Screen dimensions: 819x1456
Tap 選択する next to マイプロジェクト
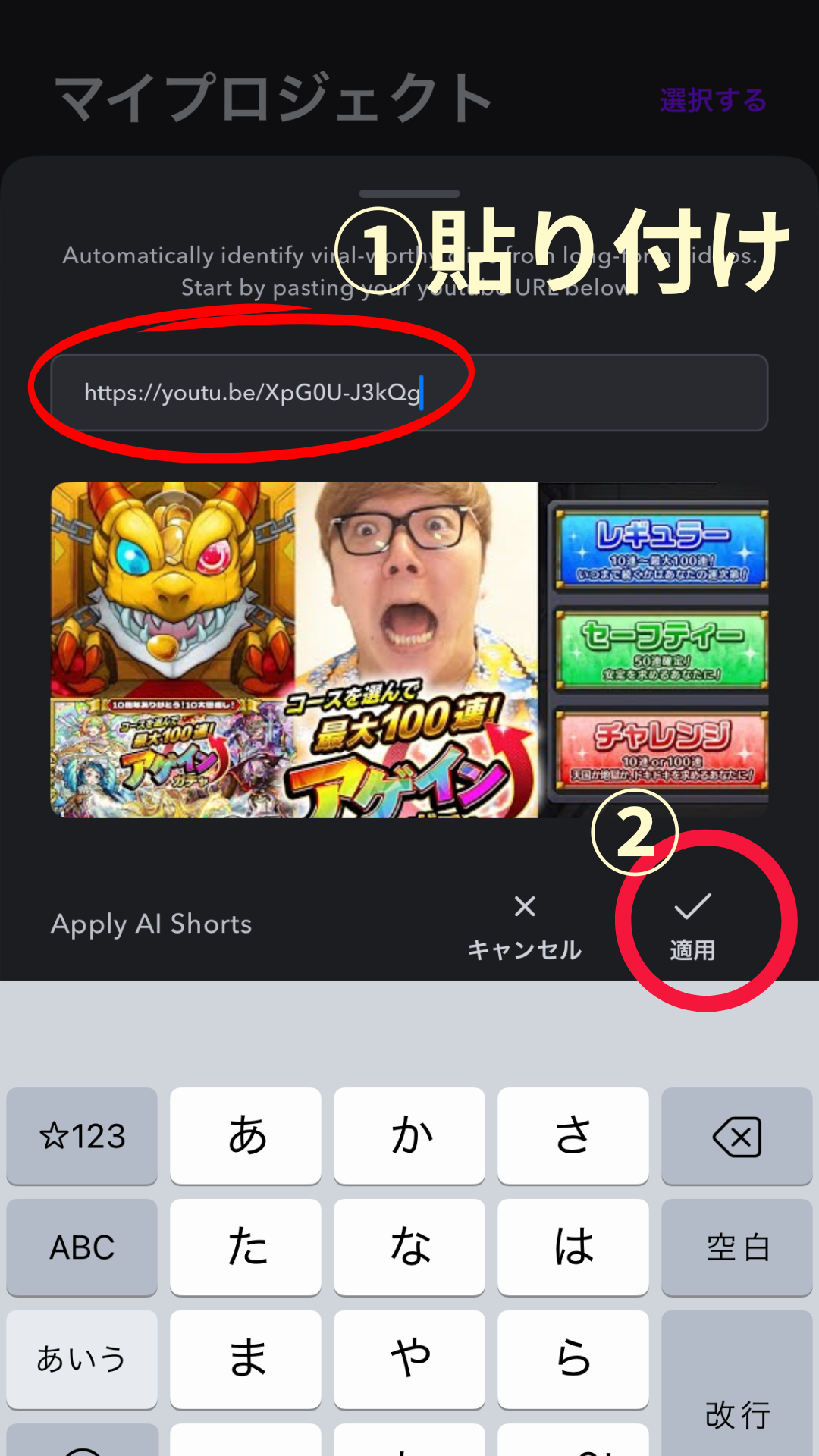pos(713,100)
